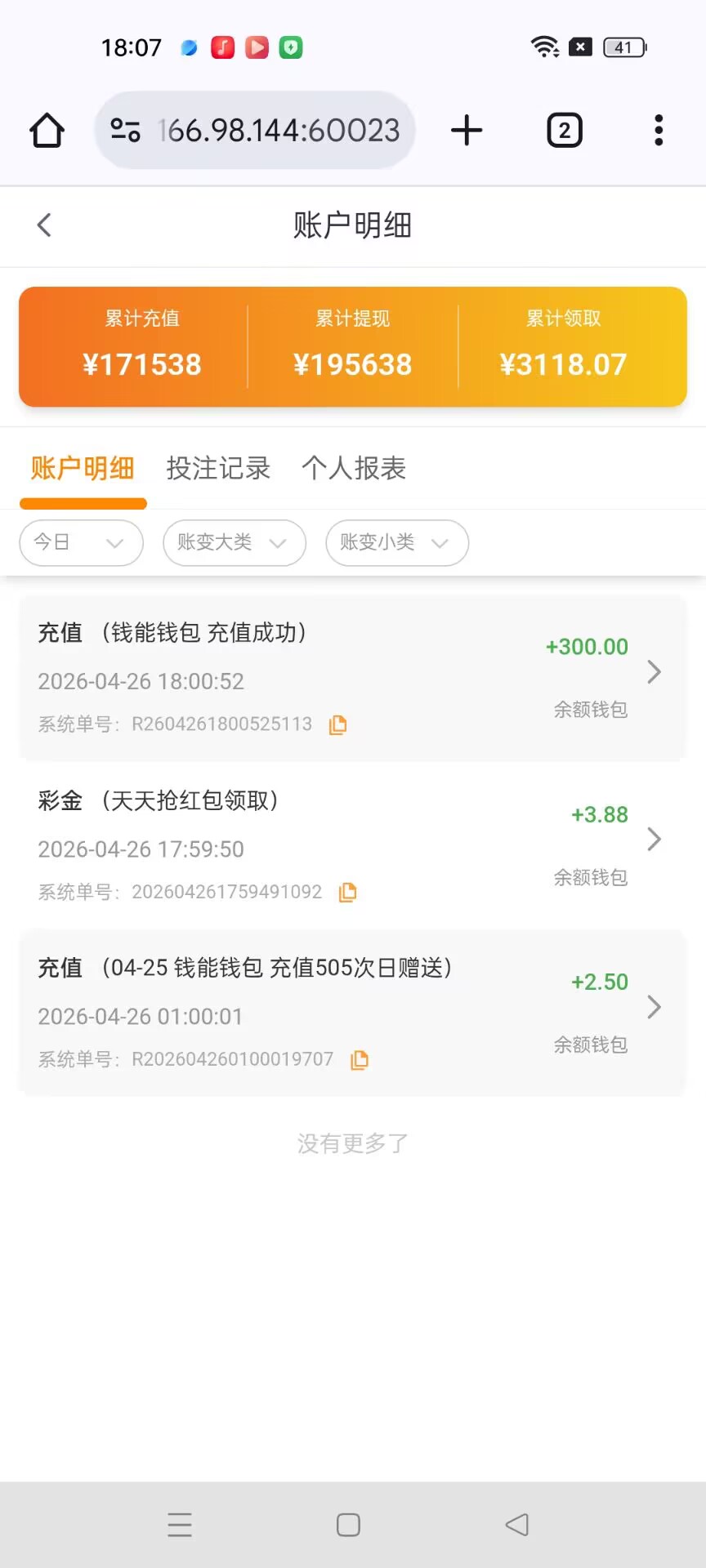The width and height of the screenshot is (706, 1568).
Task: Open the browser home page
Action: [x=47, y=131]
